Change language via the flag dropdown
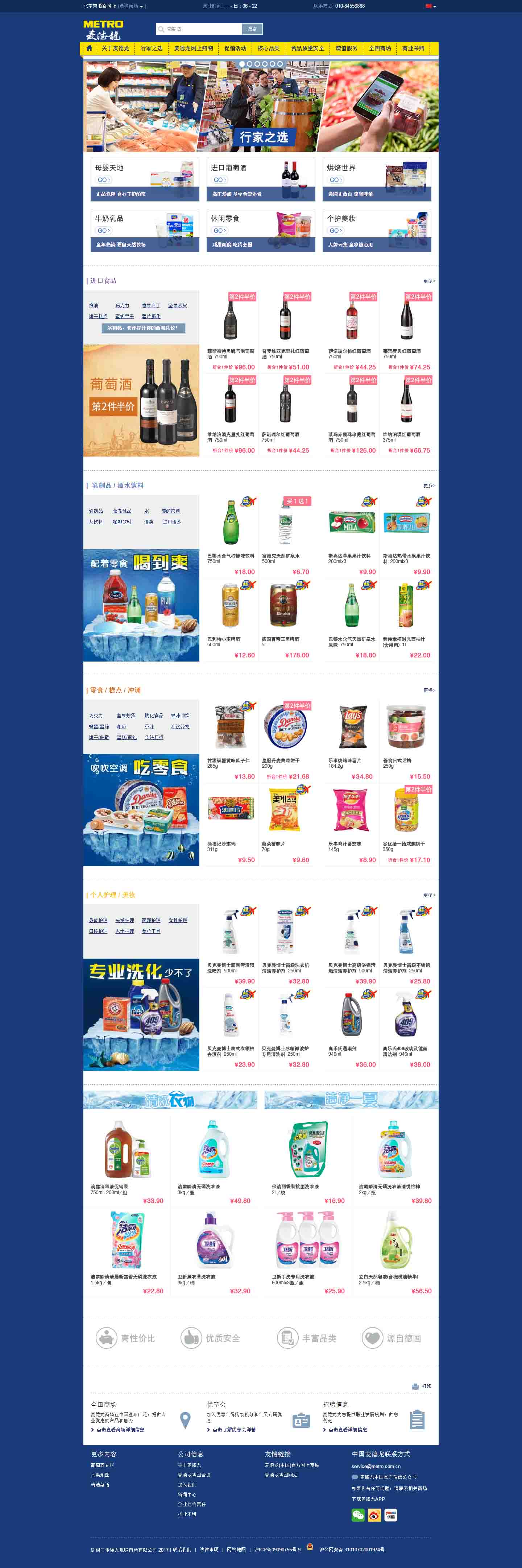This screenshot has width=522, height=1568. tap(431, 6)
